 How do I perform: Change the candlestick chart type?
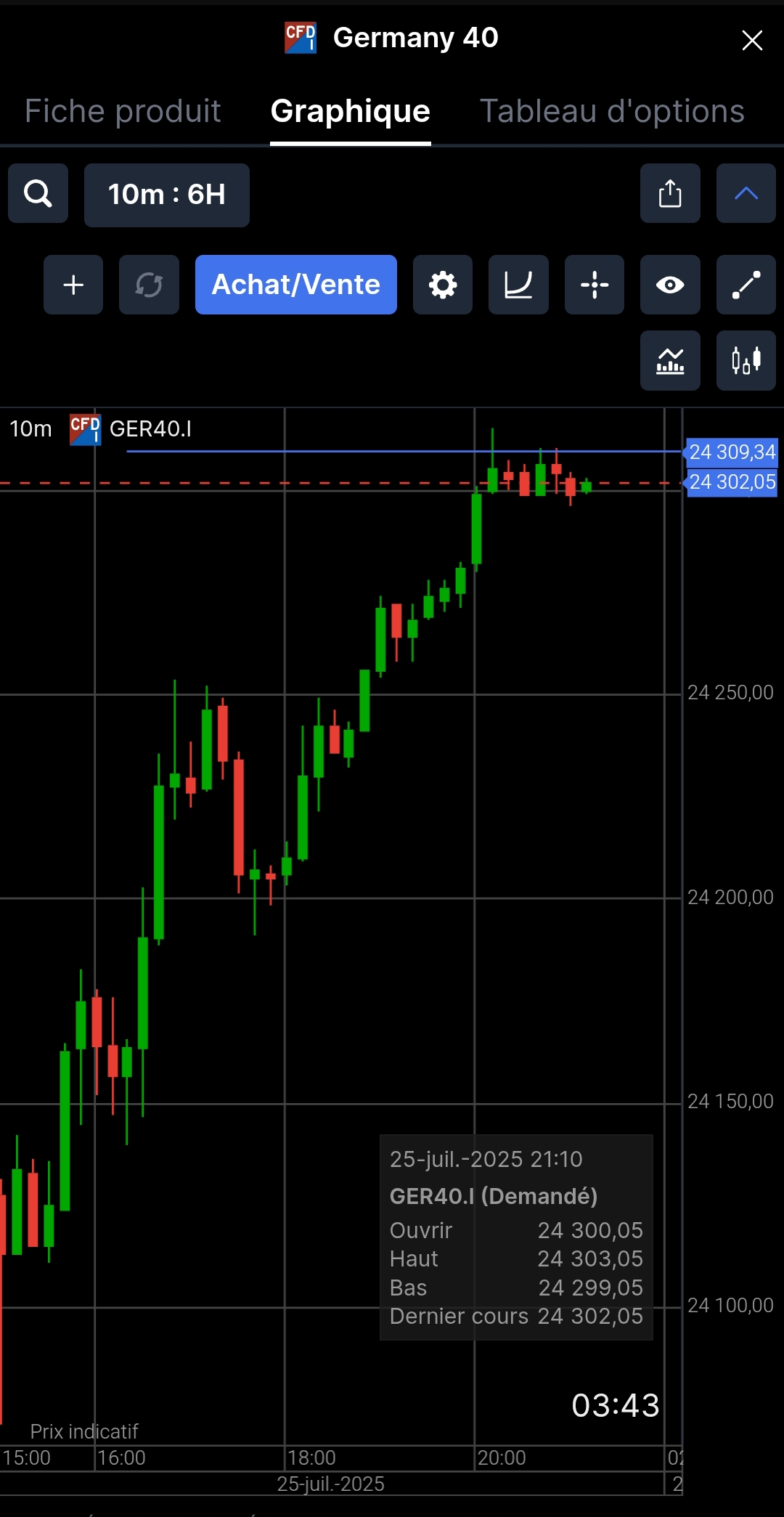click(x=746, y=360)
